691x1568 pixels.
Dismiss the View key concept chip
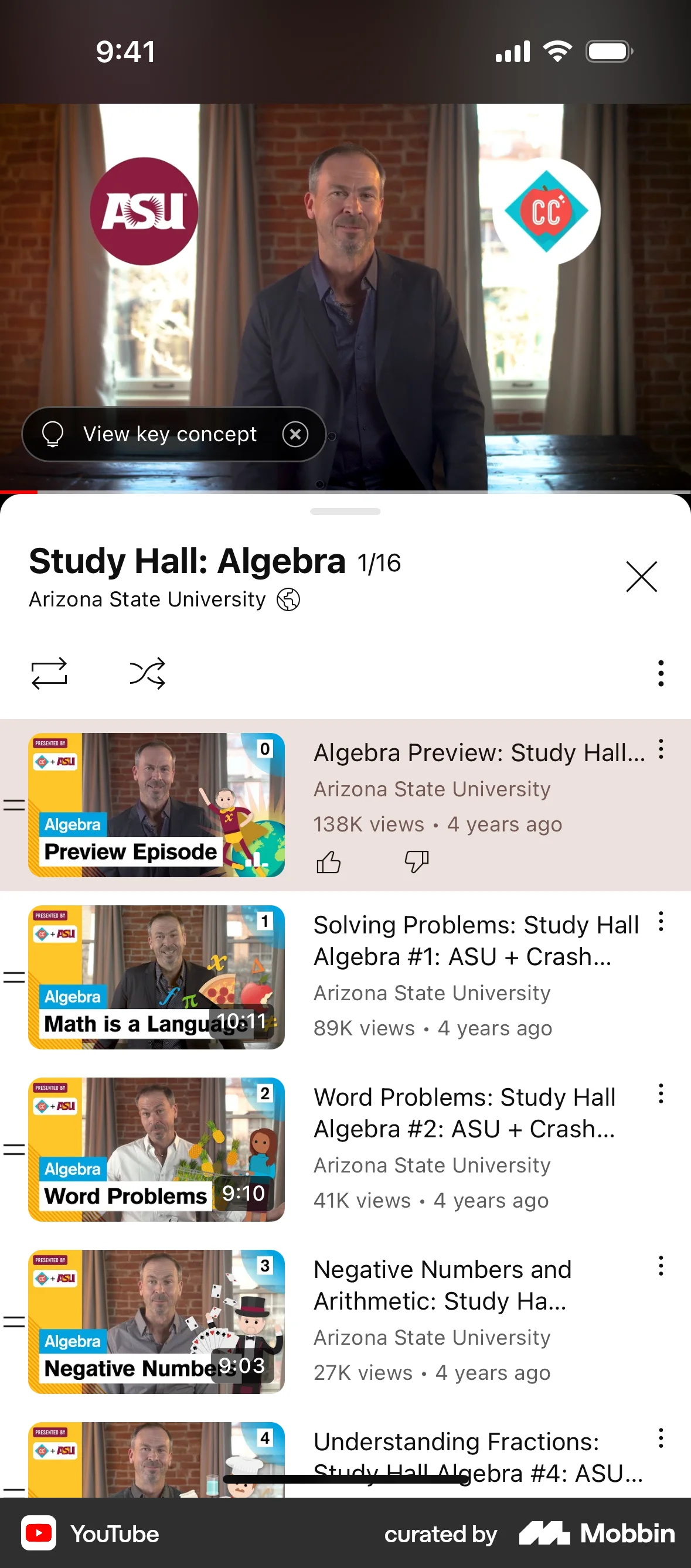(296, 434)
